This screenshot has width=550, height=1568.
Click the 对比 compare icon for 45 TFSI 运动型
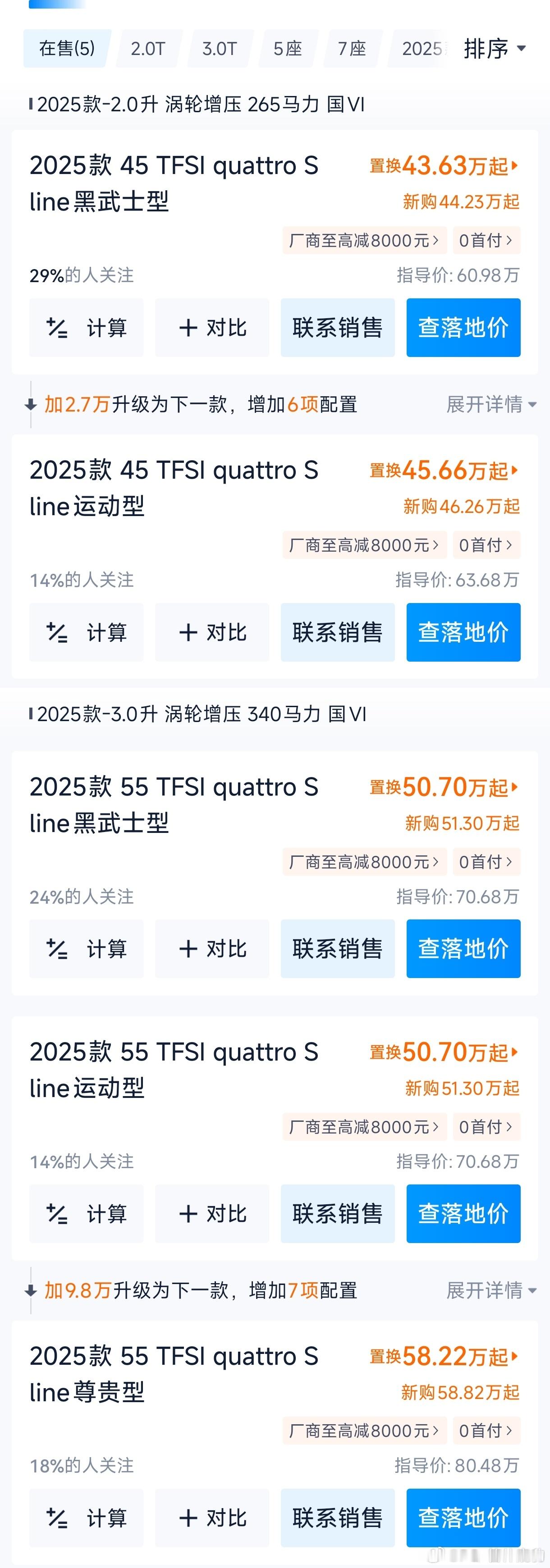point(189,632)
